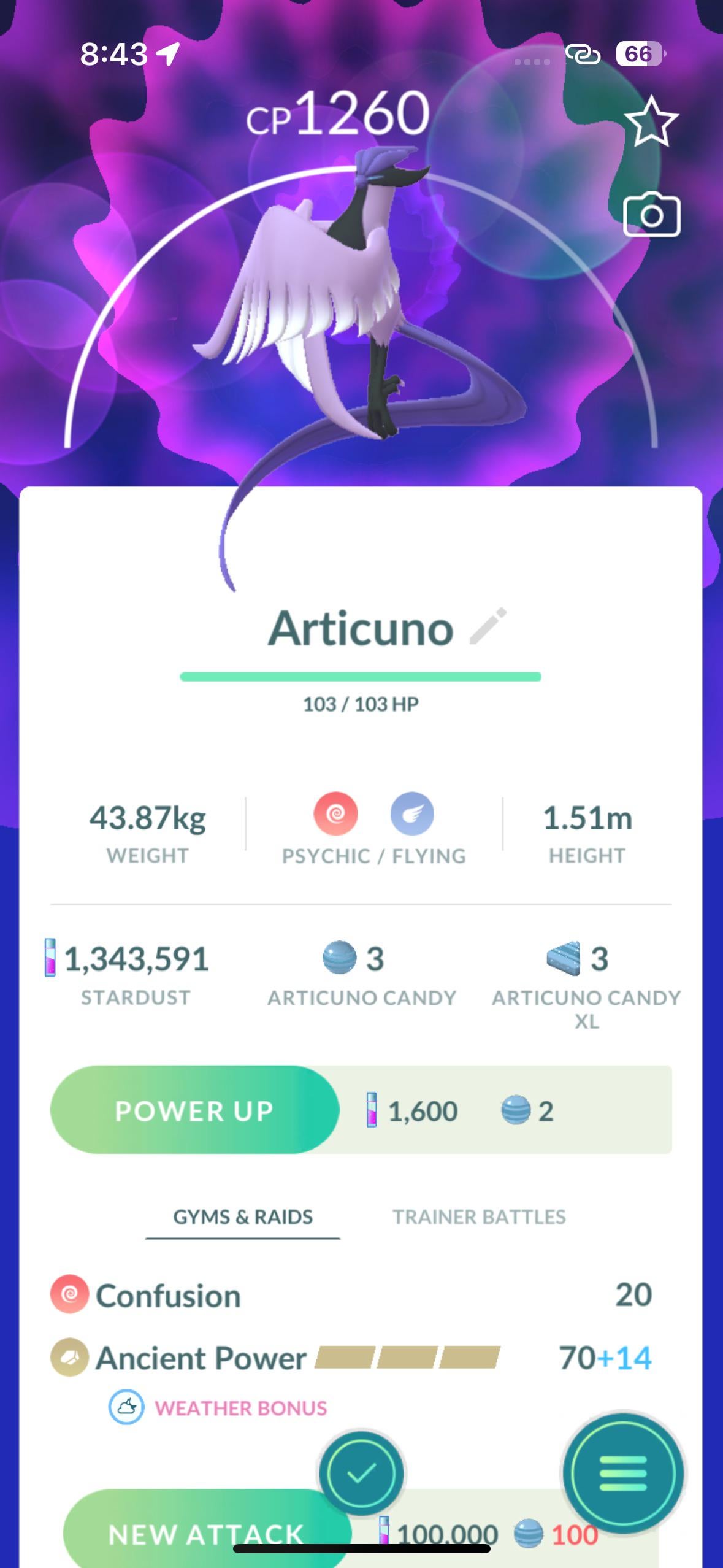Open the AR camera photo mode

(651, 215)
